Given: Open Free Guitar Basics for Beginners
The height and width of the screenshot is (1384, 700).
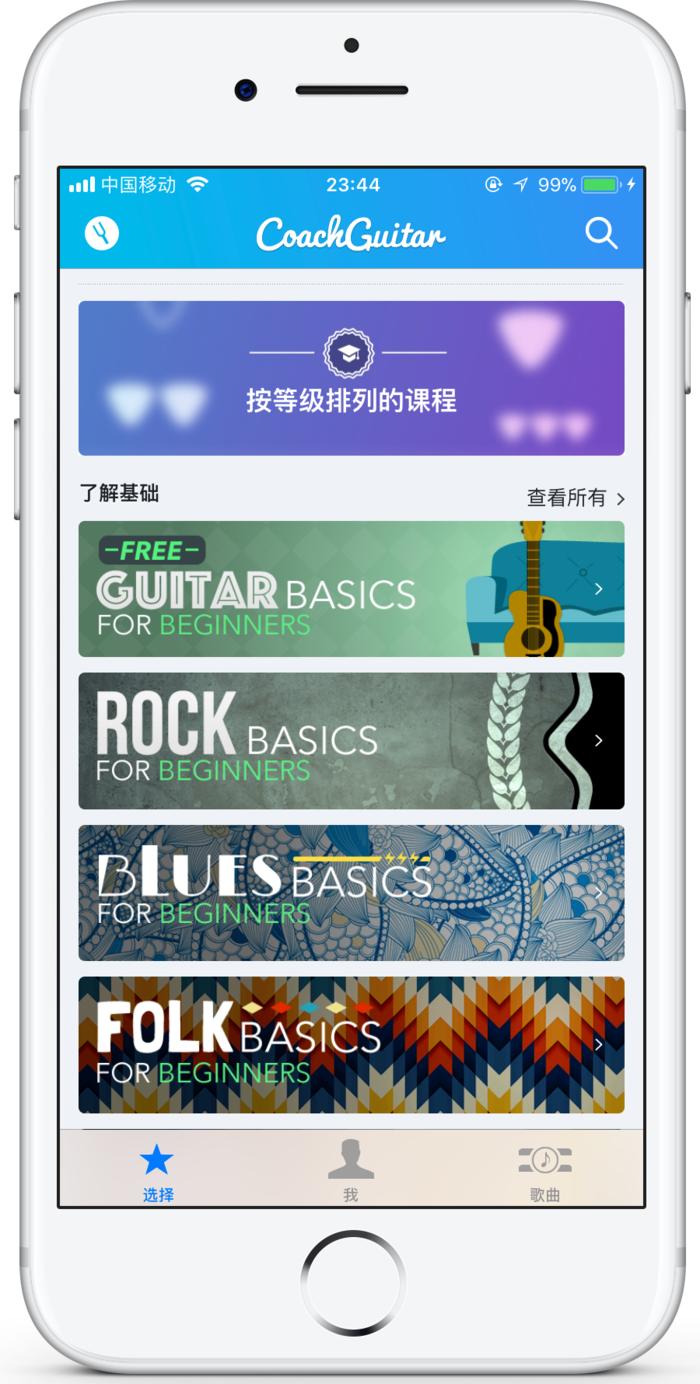Looking at the screenshot, I should pyautogui.click(x=351, y=589).
